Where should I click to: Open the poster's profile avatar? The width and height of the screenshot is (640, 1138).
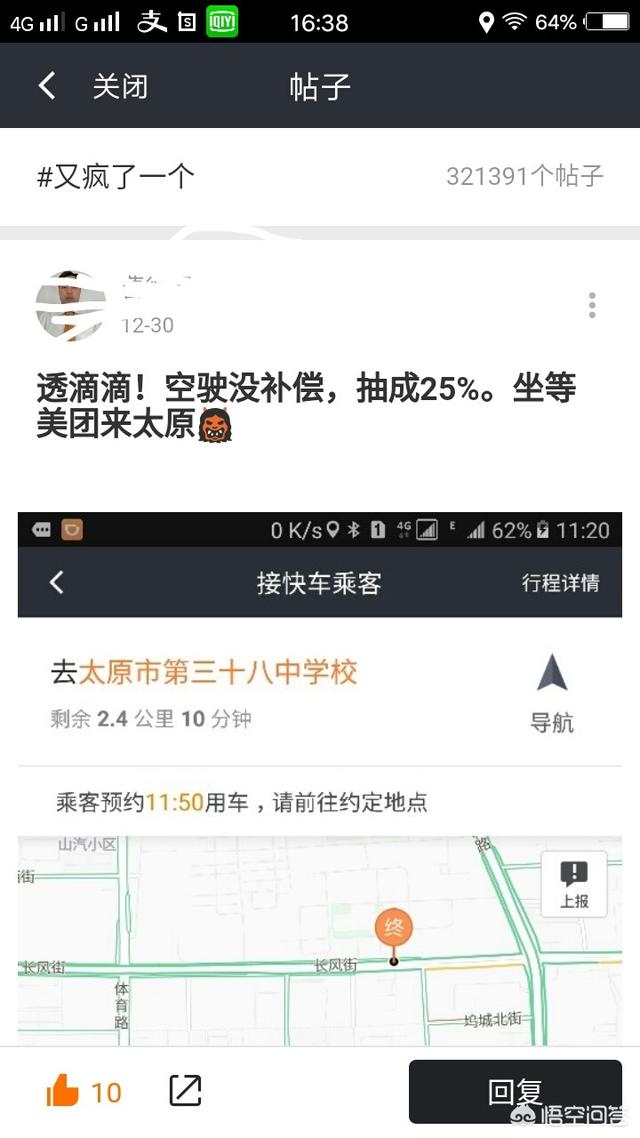[70, 305]
